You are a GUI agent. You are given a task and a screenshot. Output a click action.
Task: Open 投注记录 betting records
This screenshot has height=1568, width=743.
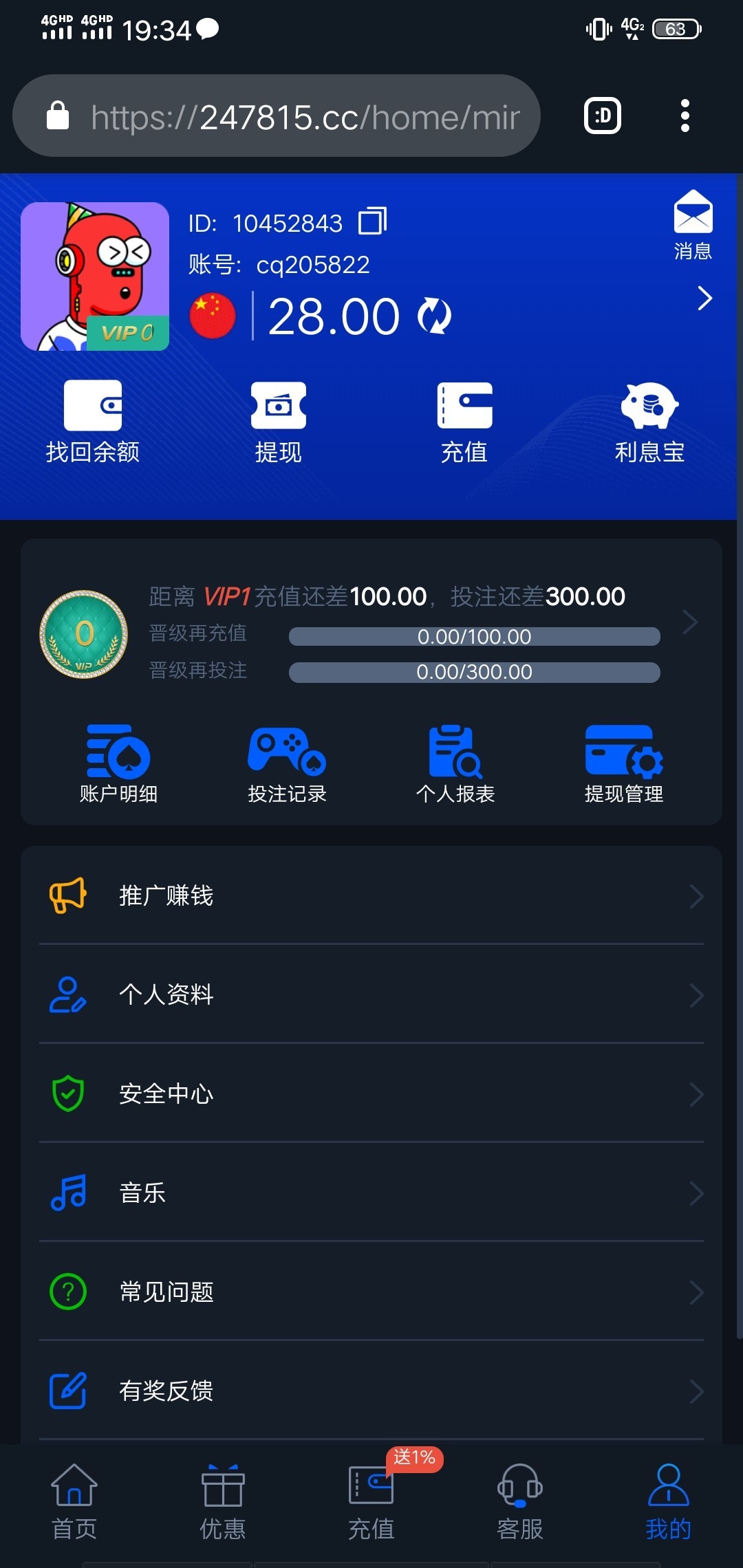coord(287,763)
